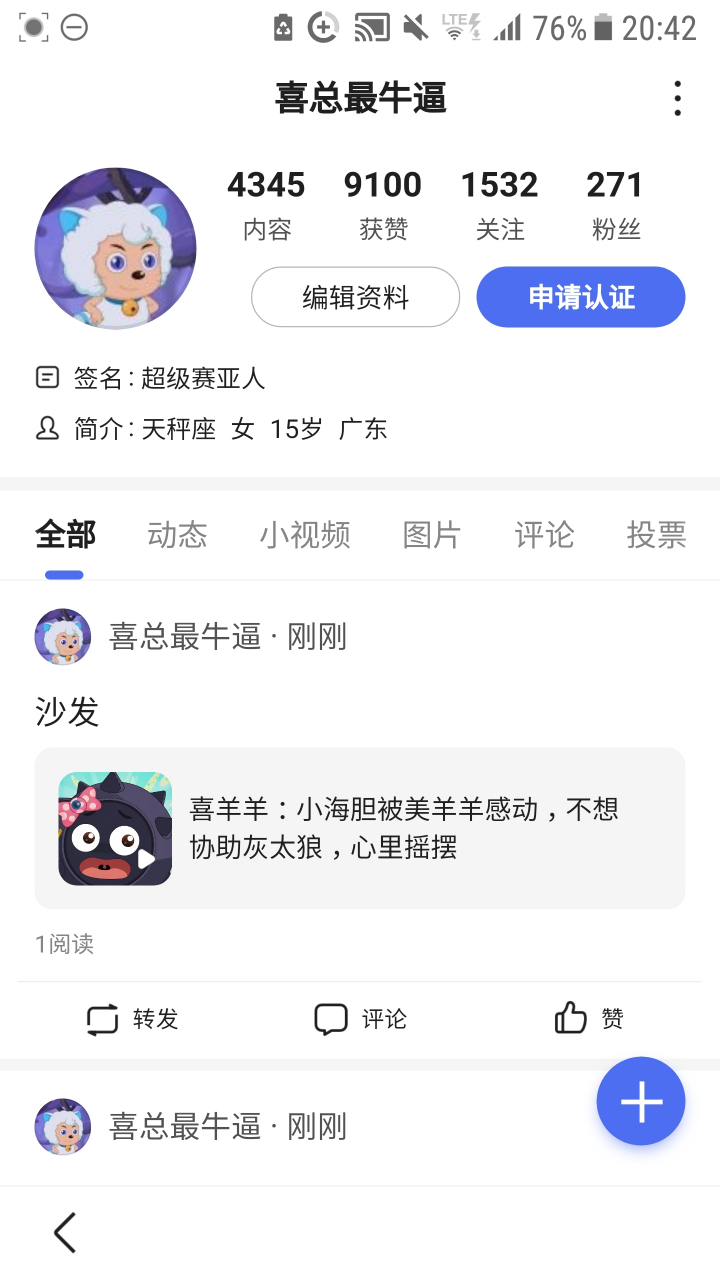Image resolution: width=720 pixels, height=1280 pixels.
Task: Select the 图片 tab
Action: pyautogui.click(x=432, y=535)
